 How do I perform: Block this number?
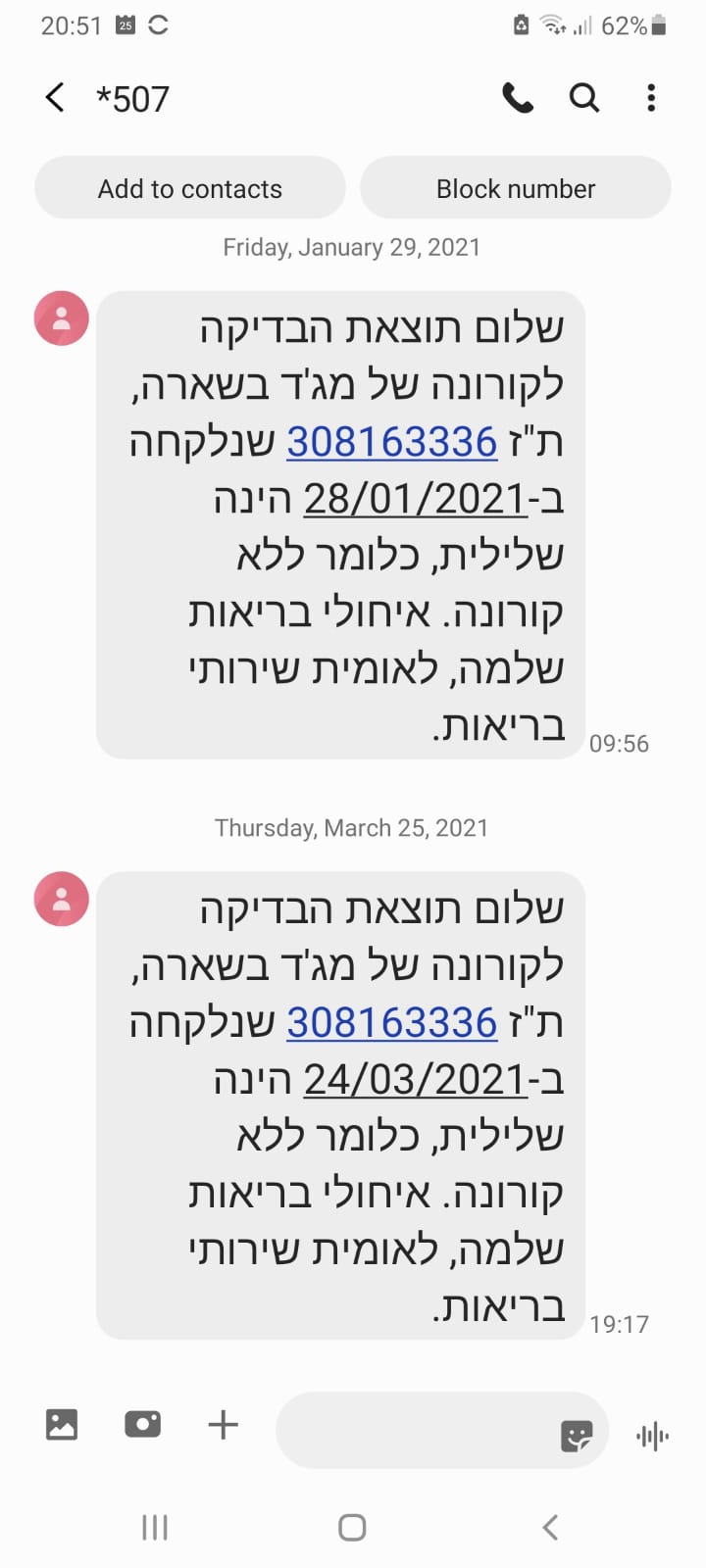(x=516, y=188)
